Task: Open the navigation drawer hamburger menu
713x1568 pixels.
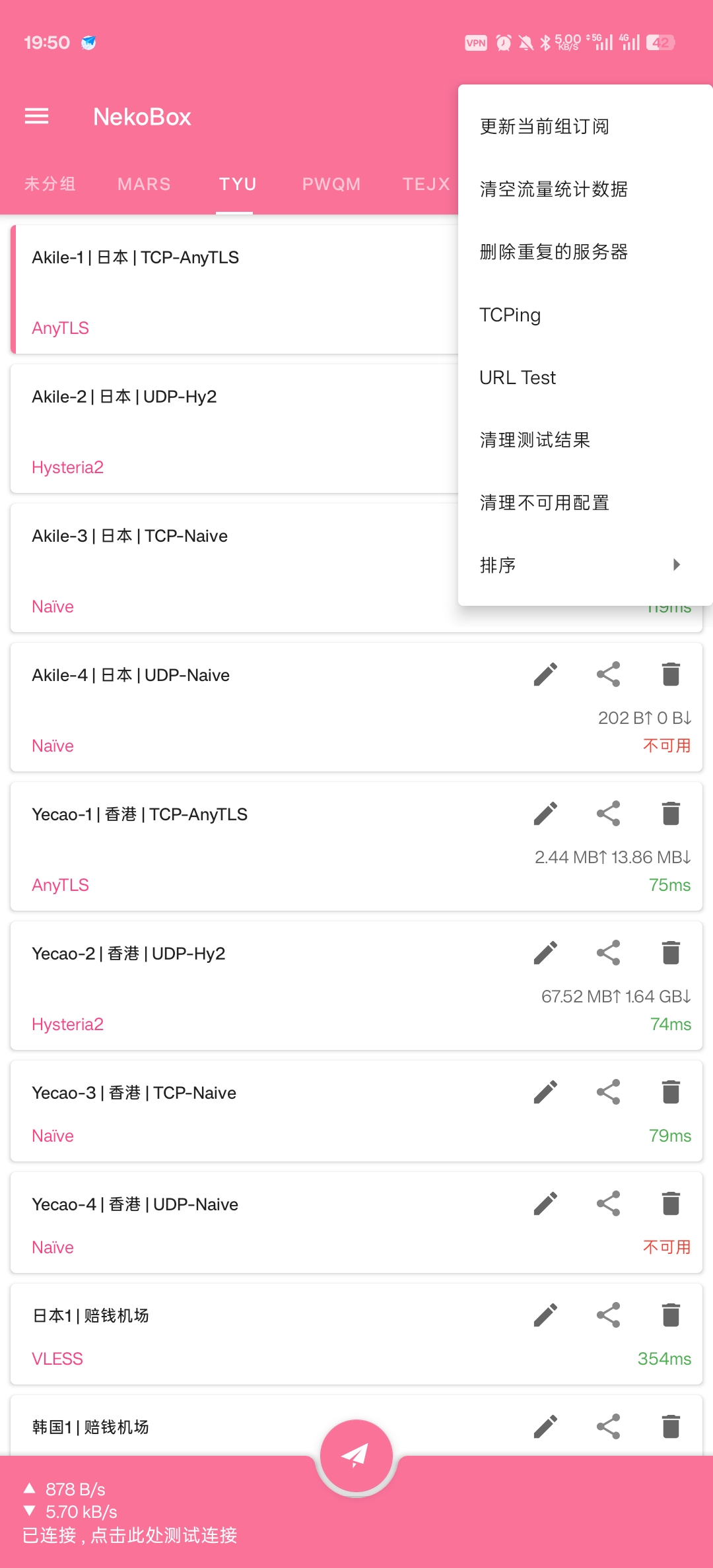Action: pos(36,116)
